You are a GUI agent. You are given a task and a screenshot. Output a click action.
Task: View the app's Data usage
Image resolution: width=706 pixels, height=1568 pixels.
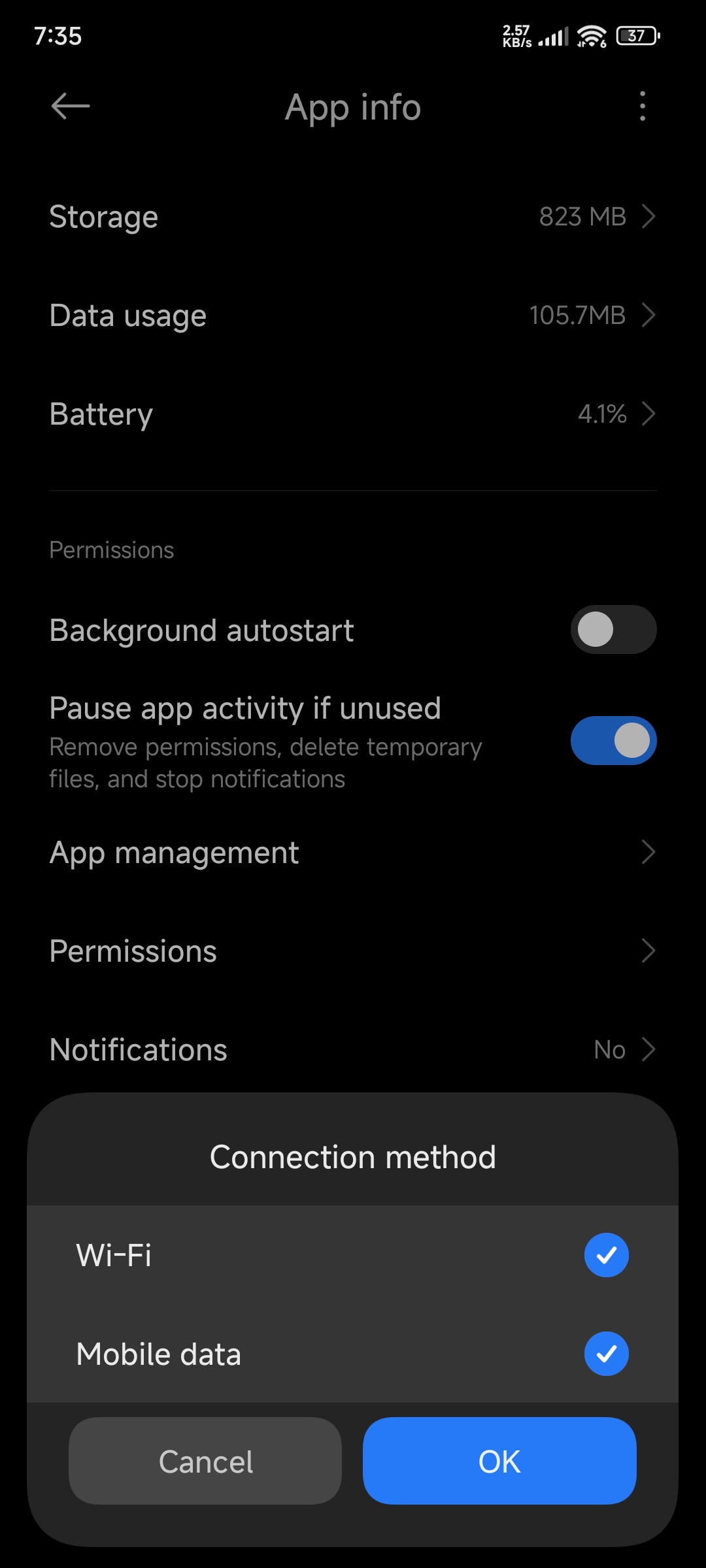click(353, 315)
